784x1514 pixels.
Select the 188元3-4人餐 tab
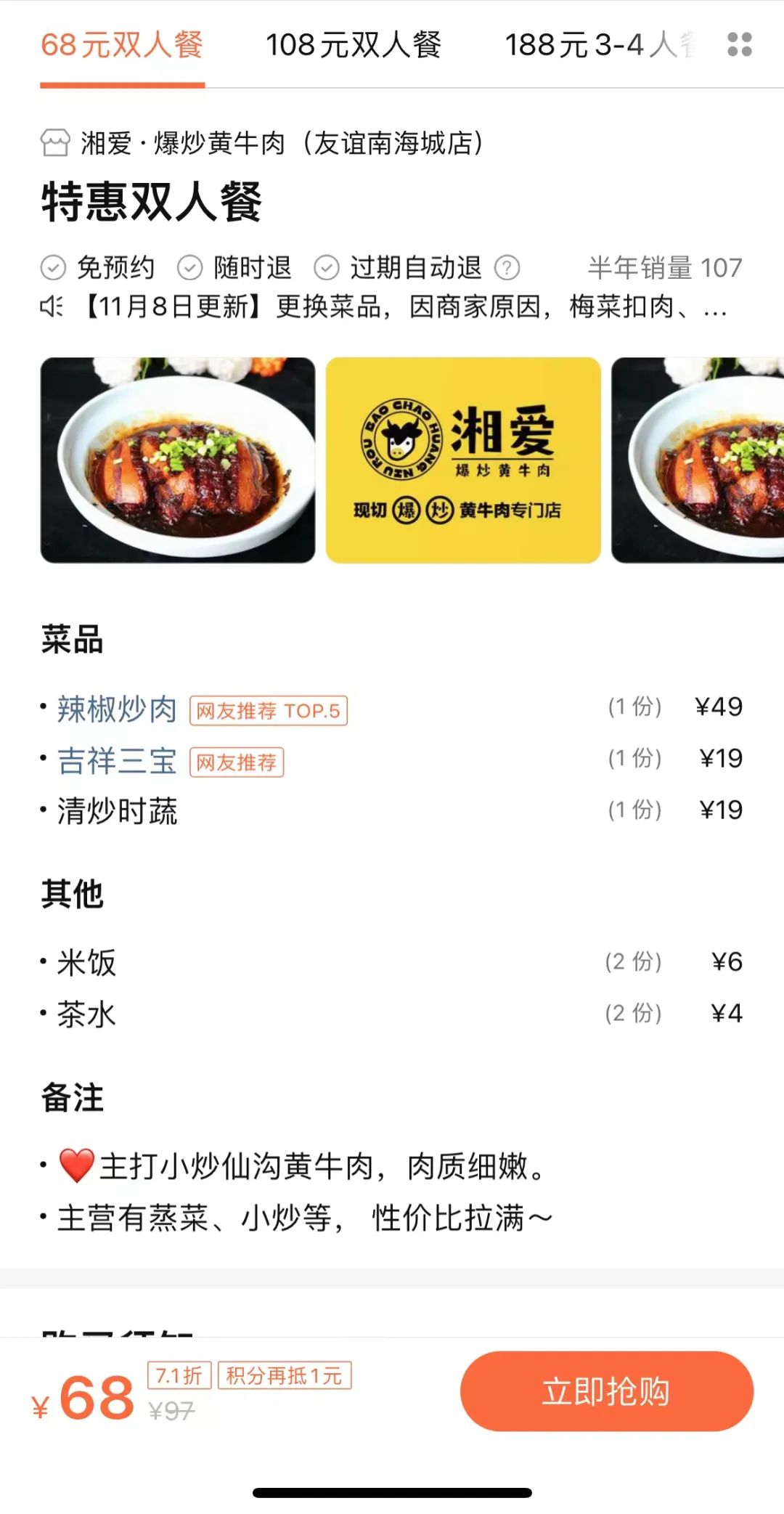pos(599,45)
